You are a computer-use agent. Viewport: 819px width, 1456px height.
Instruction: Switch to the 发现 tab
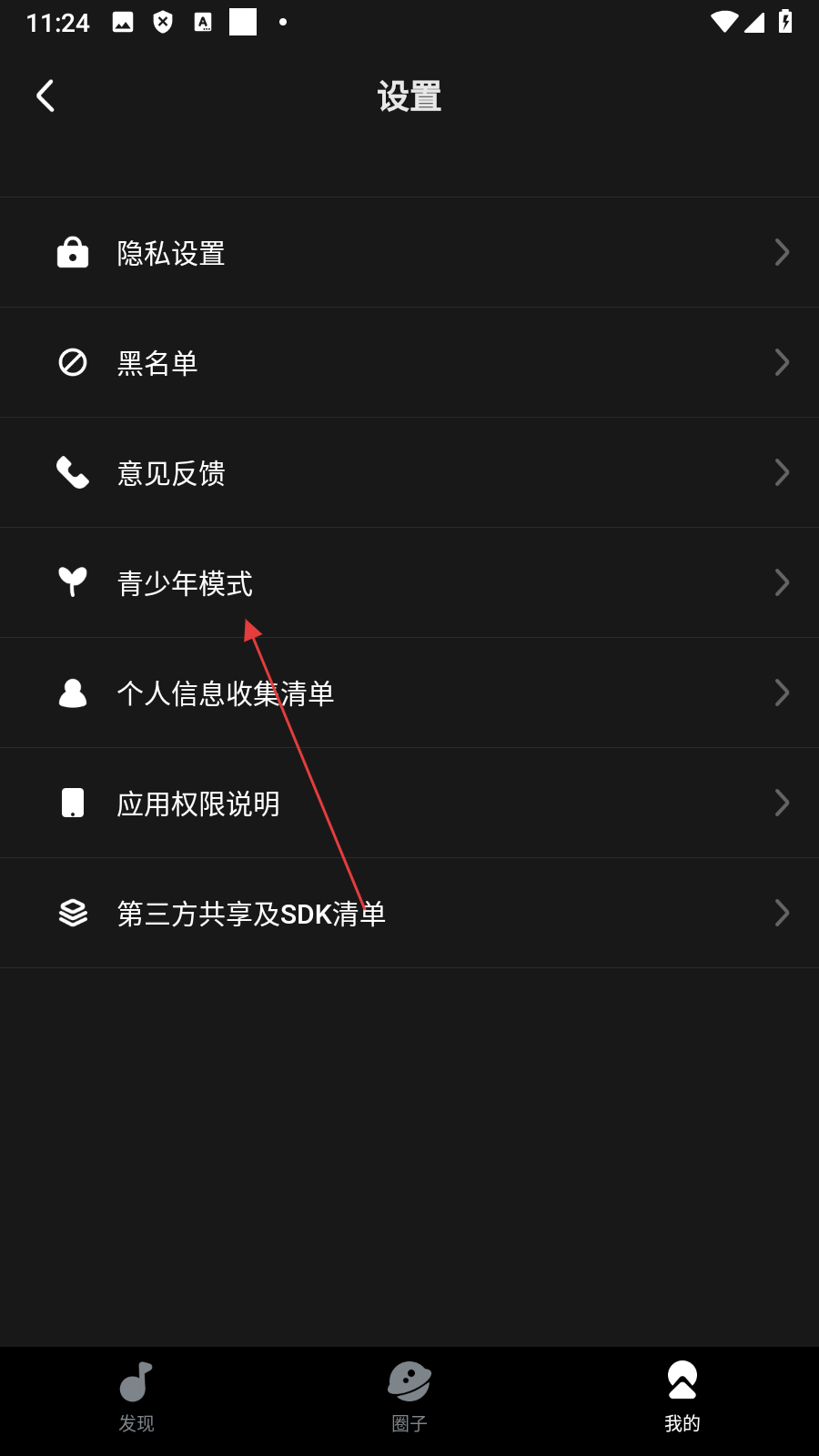coord(136,1398)
